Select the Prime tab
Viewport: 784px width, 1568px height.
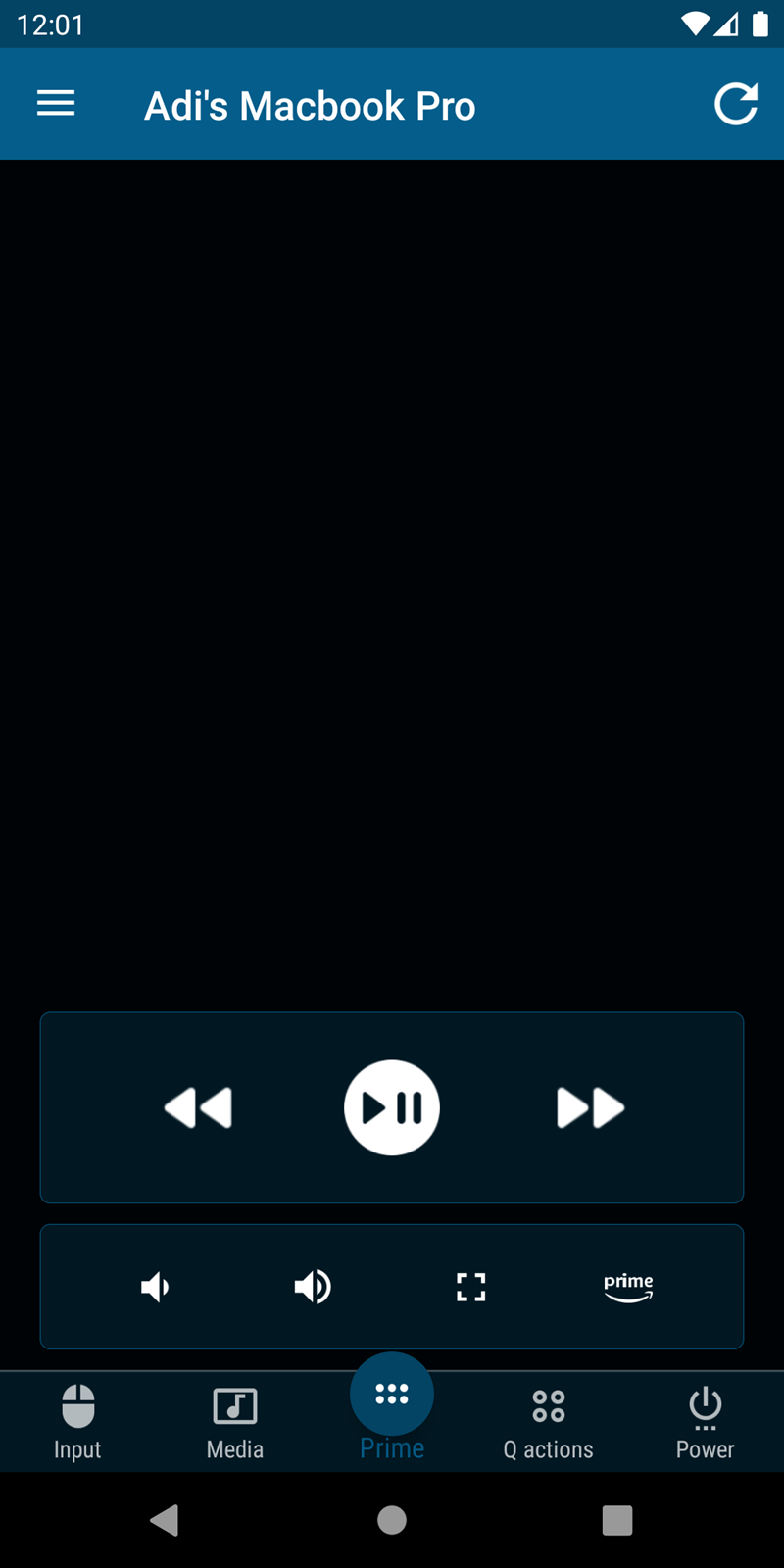click(392, 1409)
